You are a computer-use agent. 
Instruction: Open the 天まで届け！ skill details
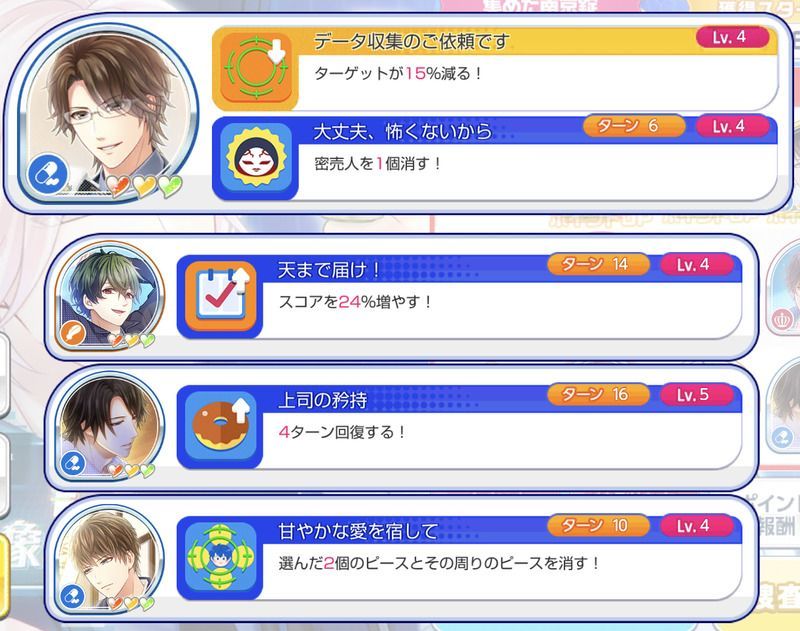click(x=460, y=295)
